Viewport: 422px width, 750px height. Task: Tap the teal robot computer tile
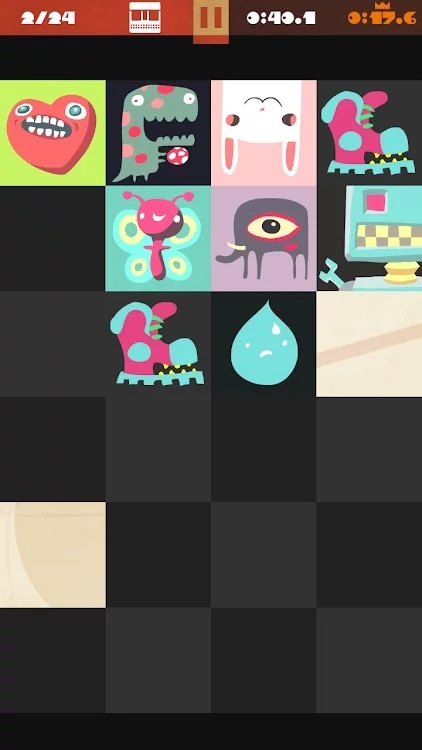[x=369, y=239]
